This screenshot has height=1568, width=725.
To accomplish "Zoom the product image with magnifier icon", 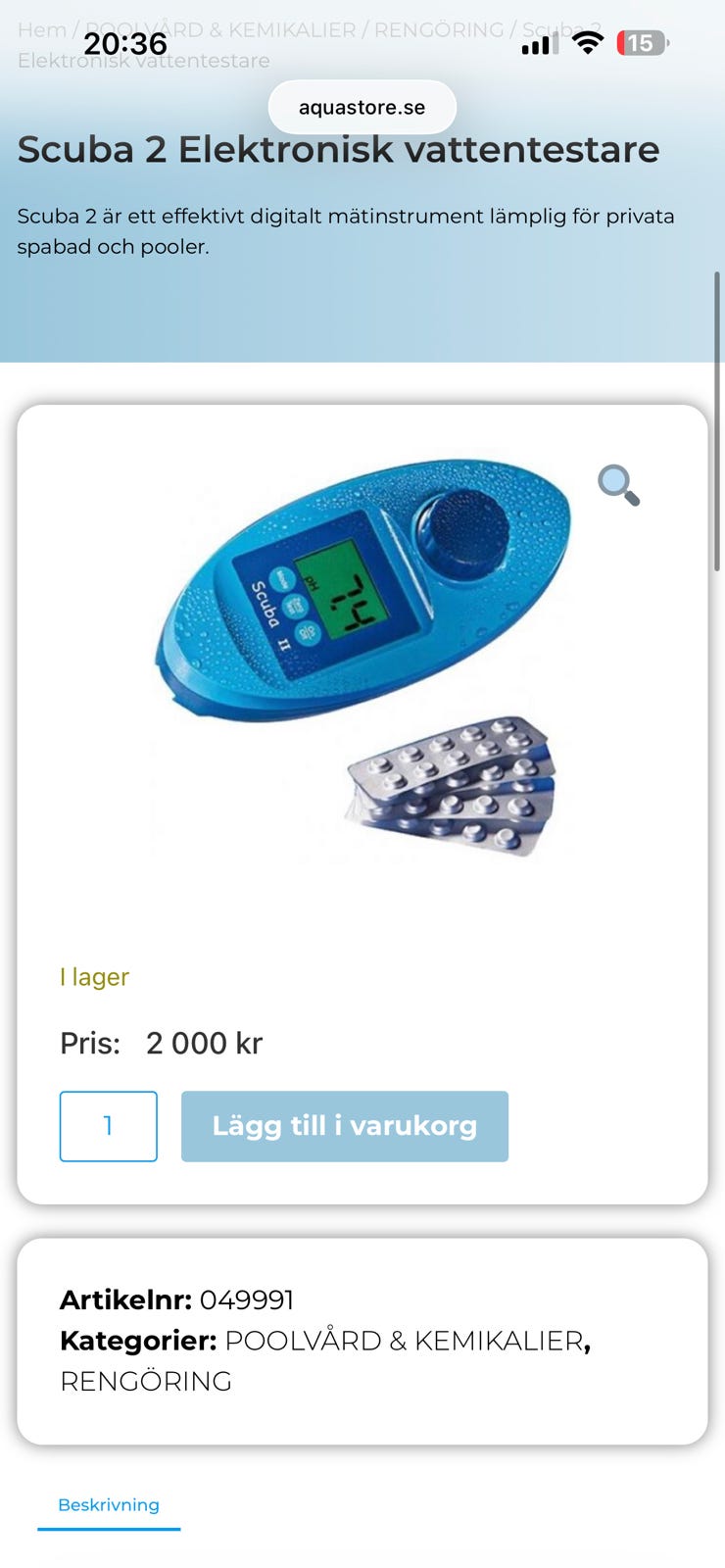I will (x=619, y=485).
